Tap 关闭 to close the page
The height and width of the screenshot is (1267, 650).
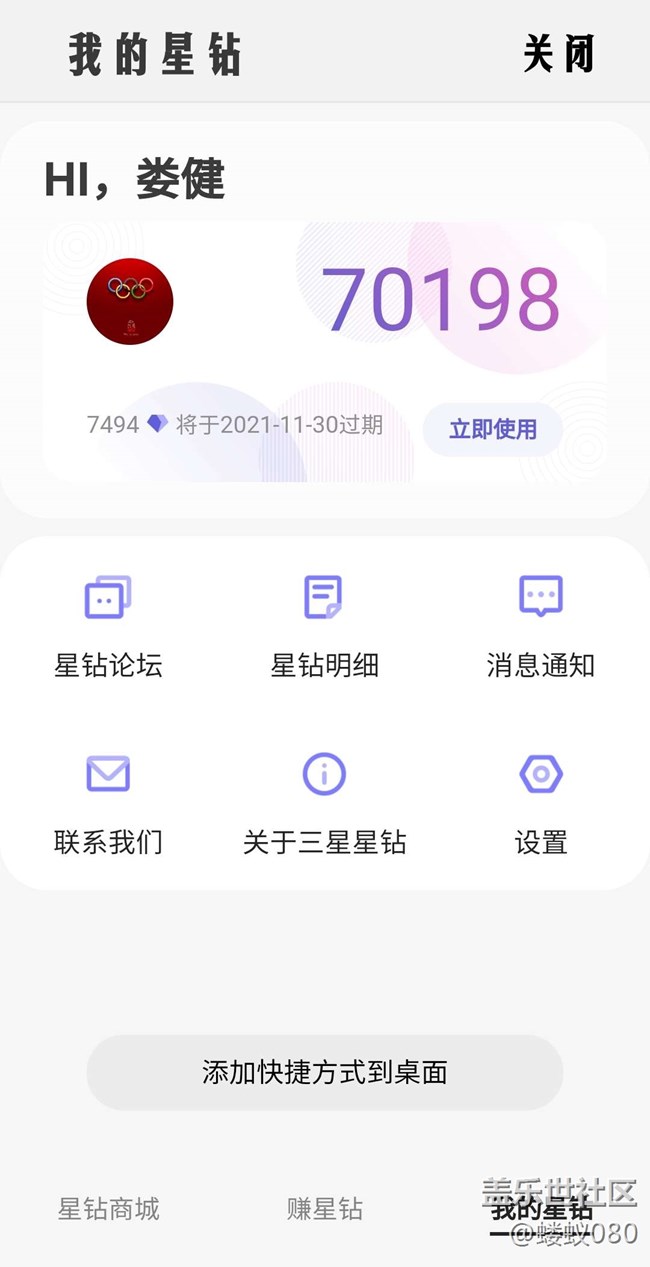[x=559, y=54]
